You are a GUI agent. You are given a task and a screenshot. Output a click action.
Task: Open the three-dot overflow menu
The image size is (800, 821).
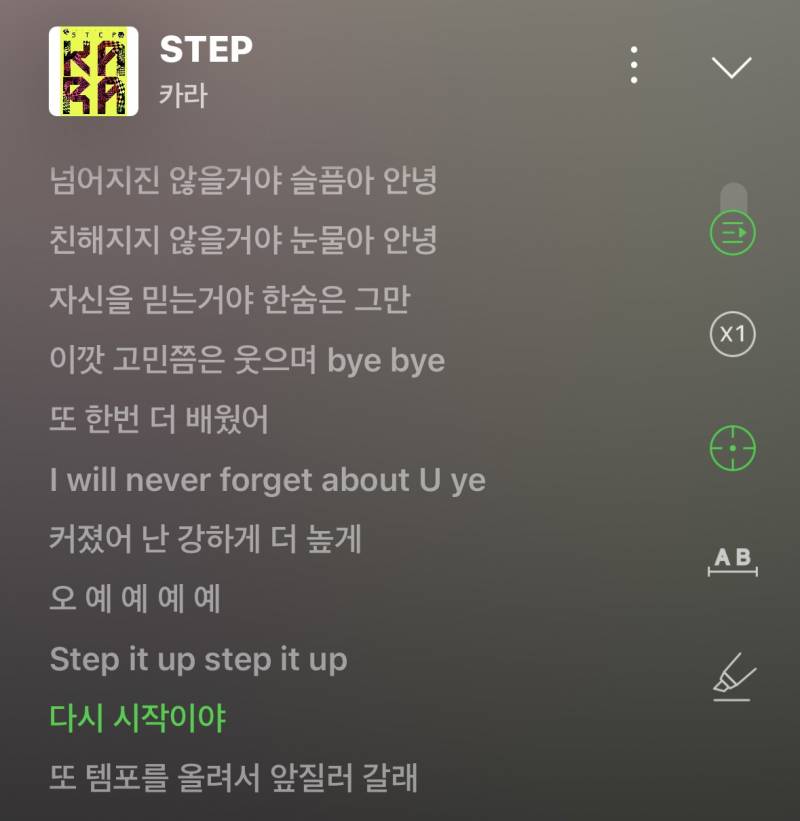coord(634,65)
